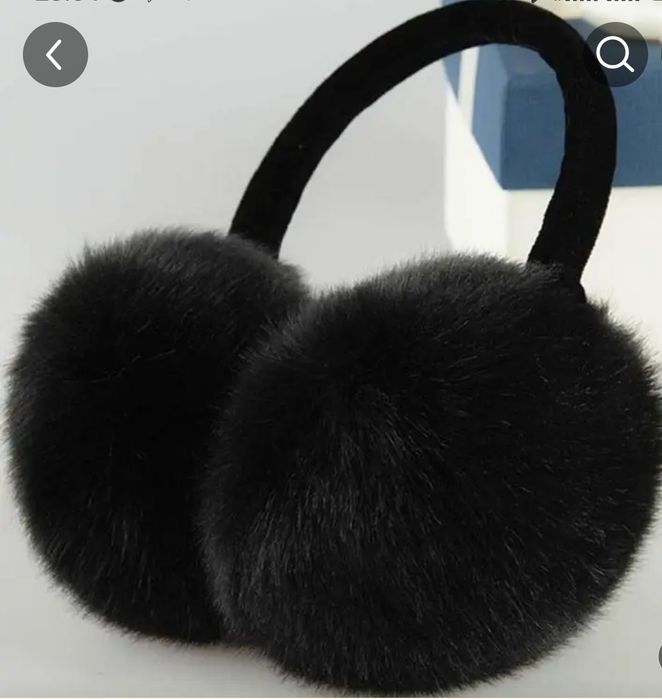Go back using the arrow button

[55, 54]
